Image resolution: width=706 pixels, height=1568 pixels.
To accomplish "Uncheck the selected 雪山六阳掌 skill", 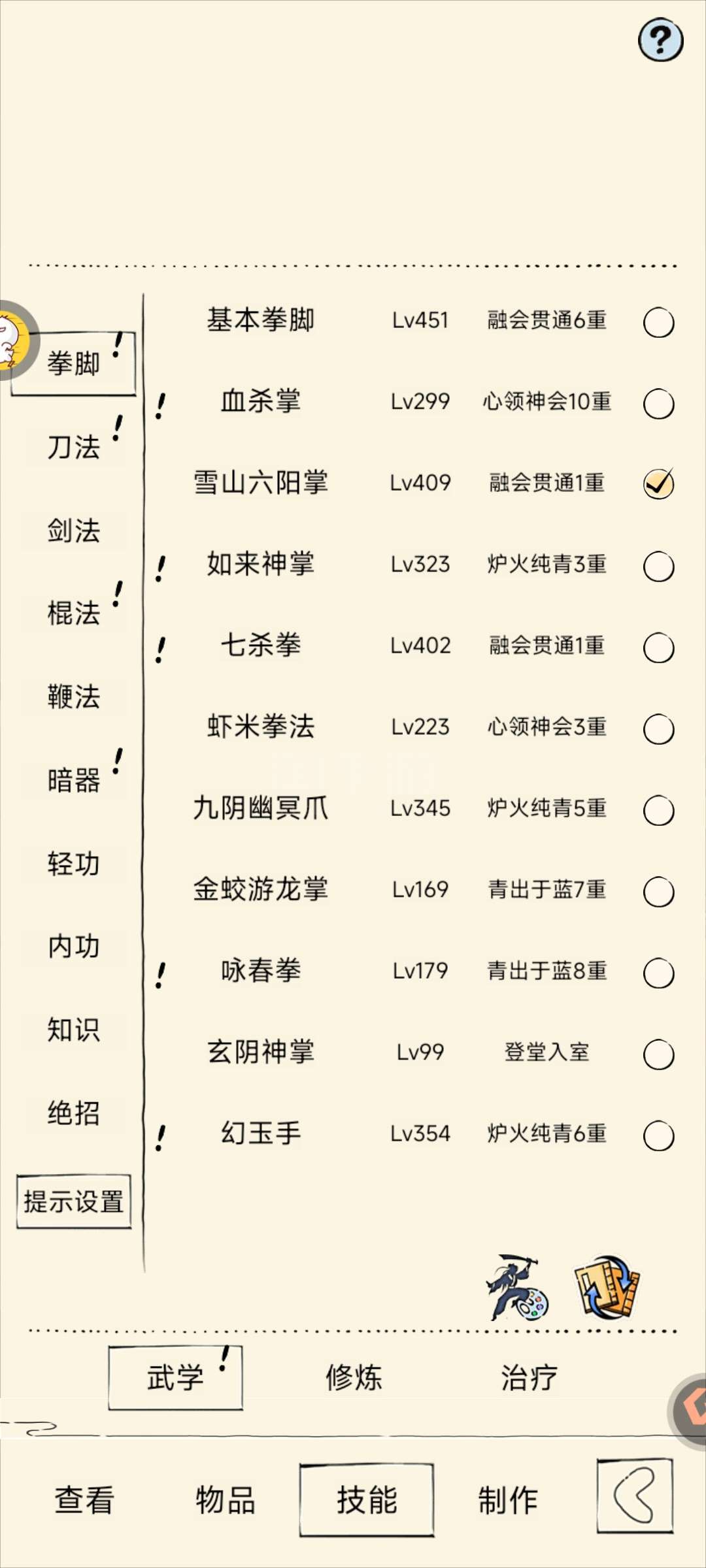I will [658, 484].
